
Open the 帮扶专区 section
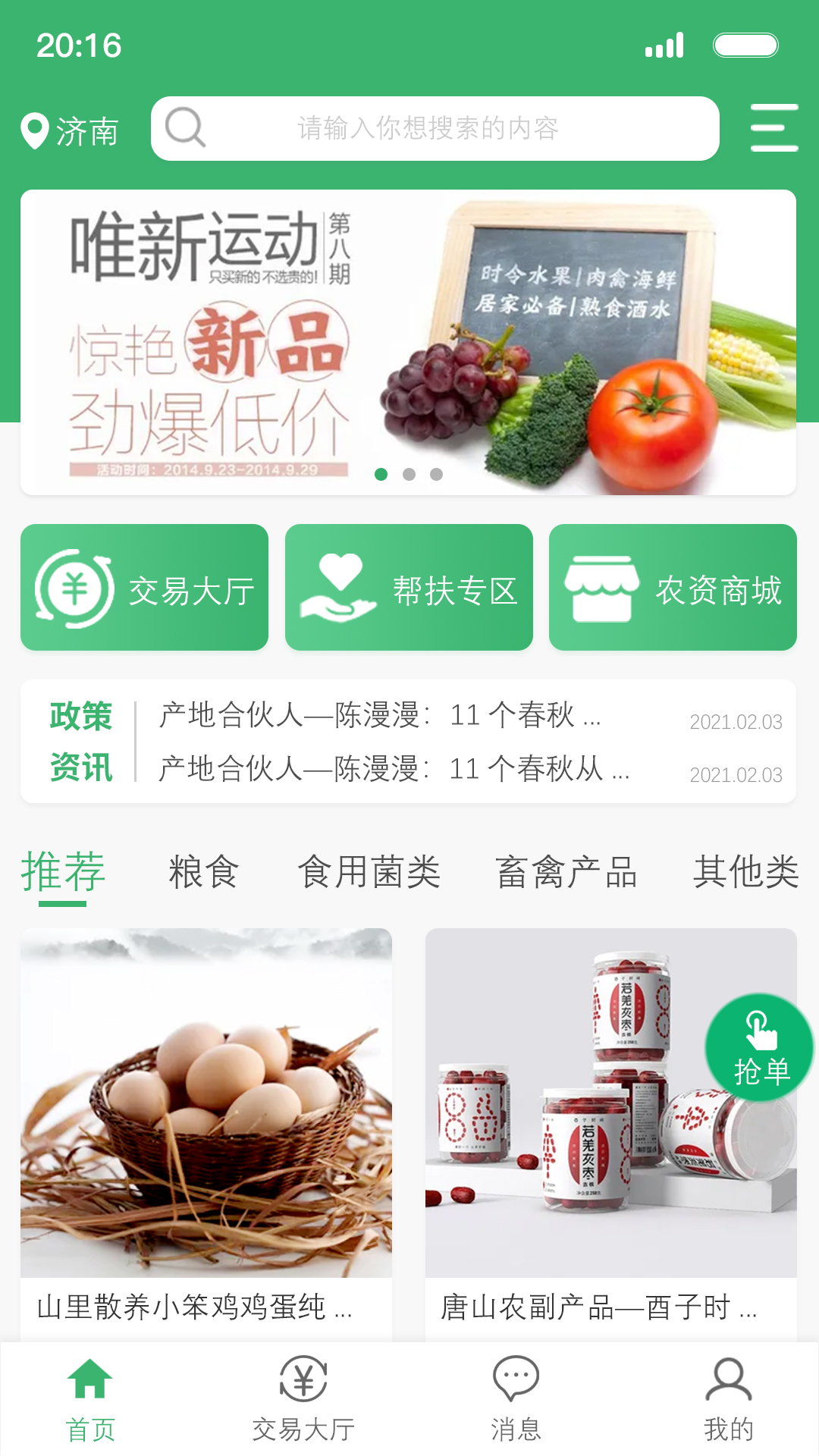click(409, 588)
